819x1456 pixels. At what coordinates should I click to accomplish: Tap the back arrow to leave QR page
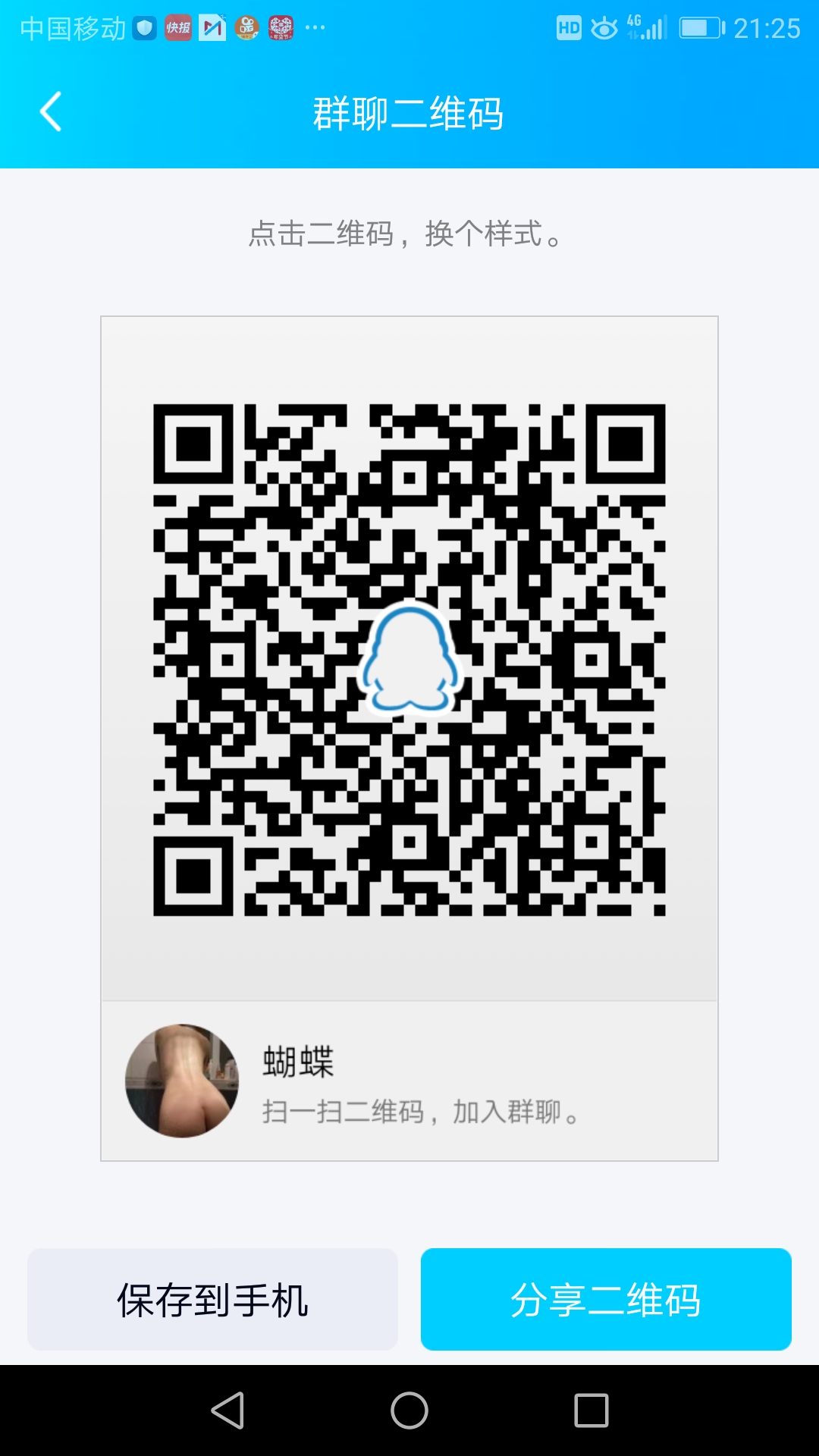pos(50,112)
